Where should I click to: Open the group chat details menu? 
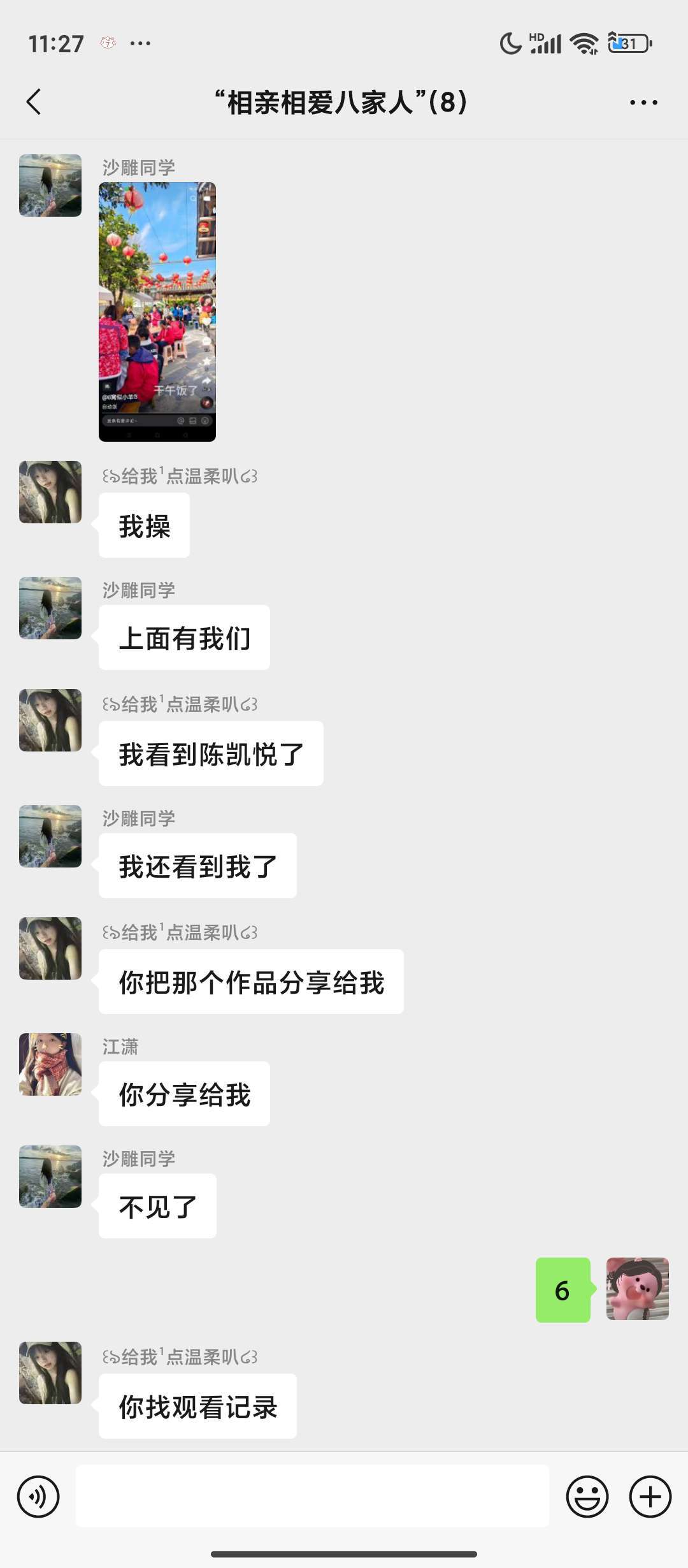[x=643, y=102]
